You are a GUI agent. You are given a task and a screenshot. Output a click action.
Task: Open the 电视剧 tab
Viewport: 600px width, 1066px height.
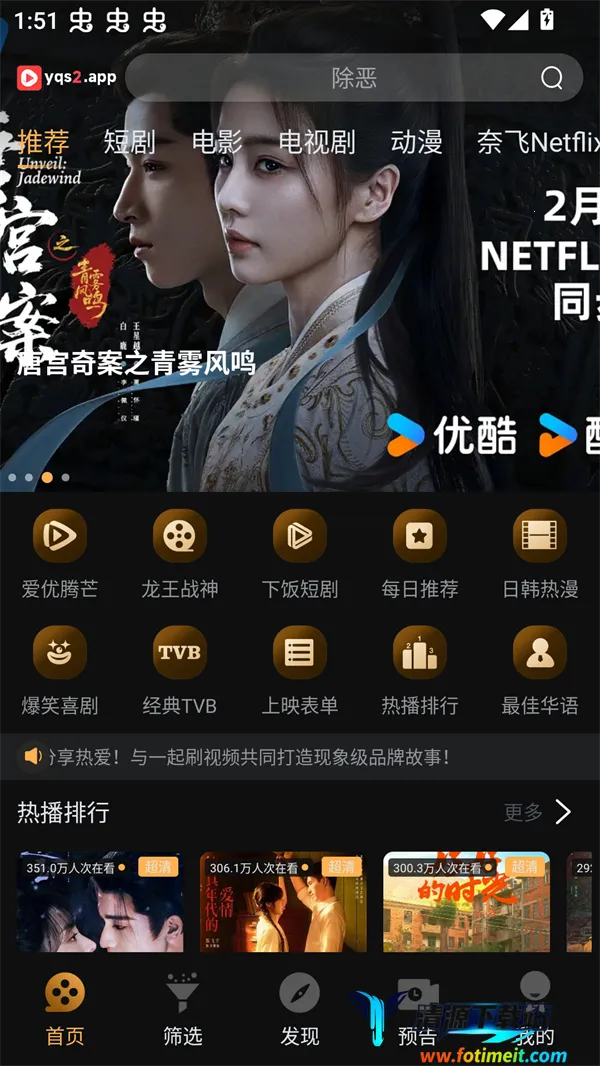[316, 142]
